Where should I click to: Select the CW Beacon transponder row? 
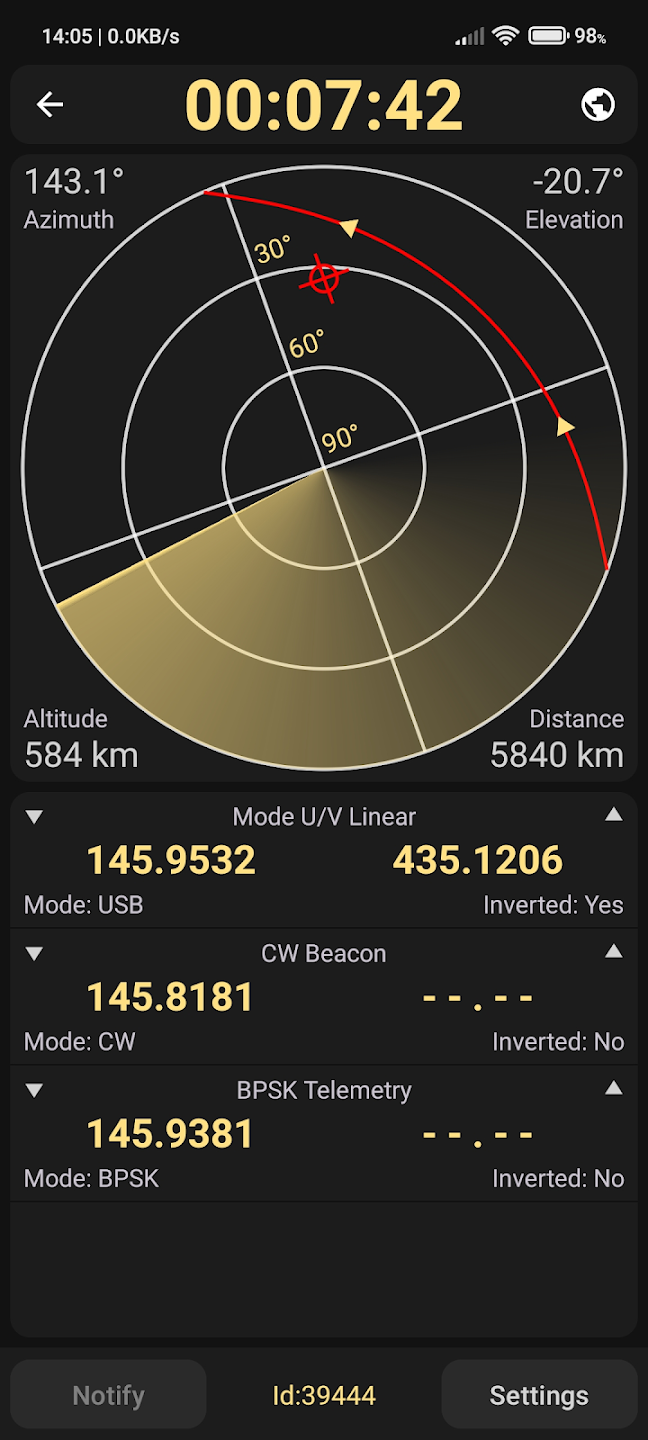pos(324,997)
